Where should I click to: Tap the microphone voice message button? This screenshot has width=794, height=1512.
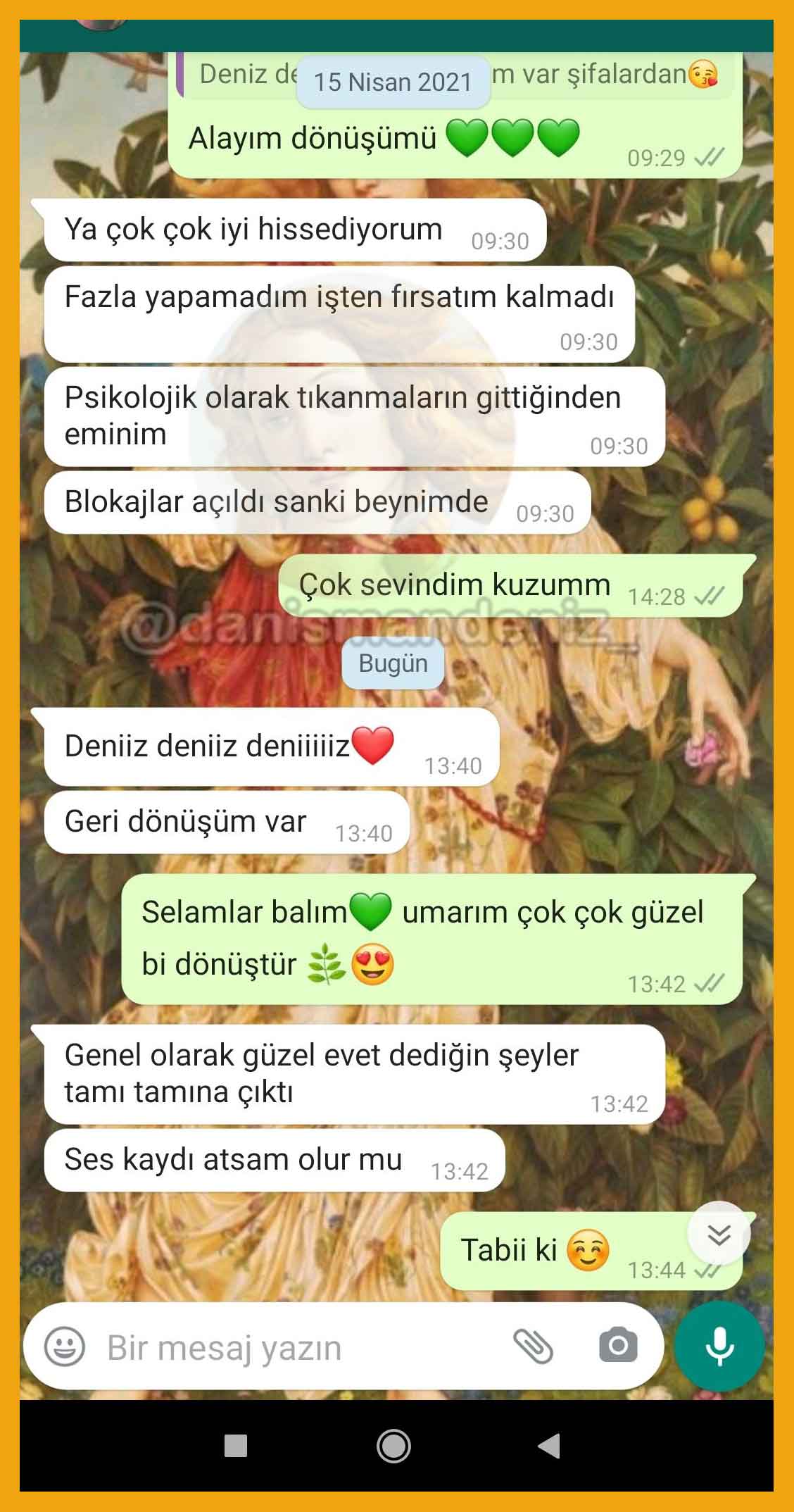(x=719, y=1347)
